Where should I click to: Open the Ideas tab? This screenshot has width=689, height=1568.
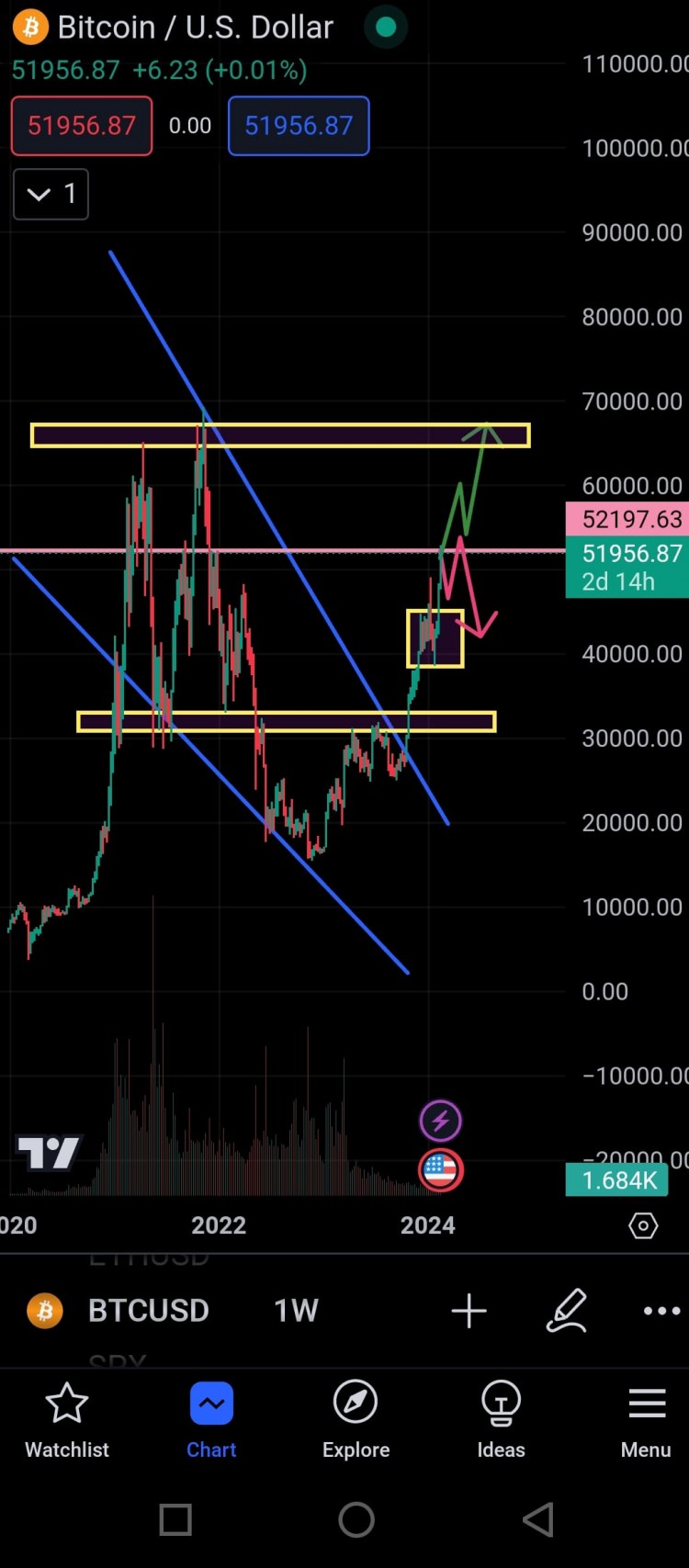click(x=501, y=1421)
